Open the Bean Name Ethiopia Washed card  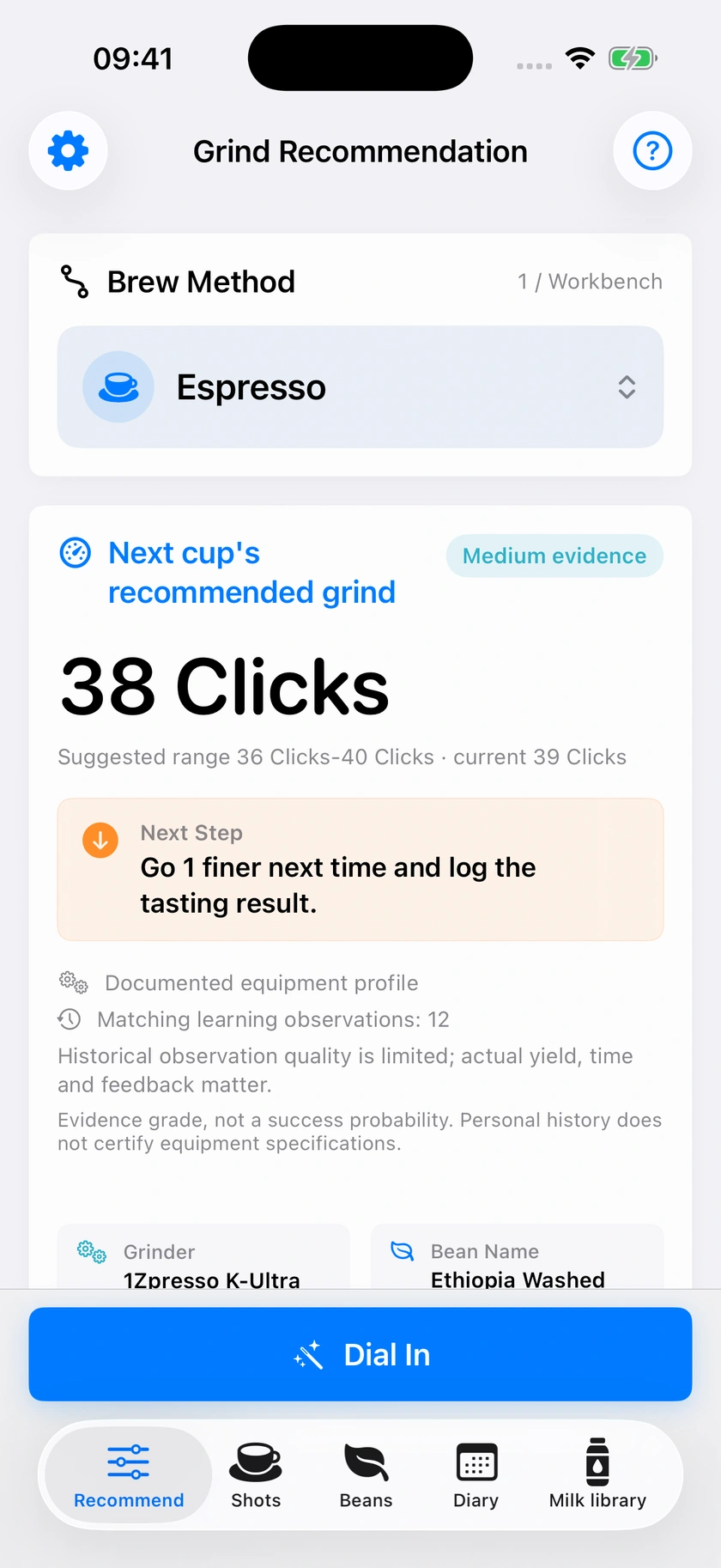coord(517,1256)
